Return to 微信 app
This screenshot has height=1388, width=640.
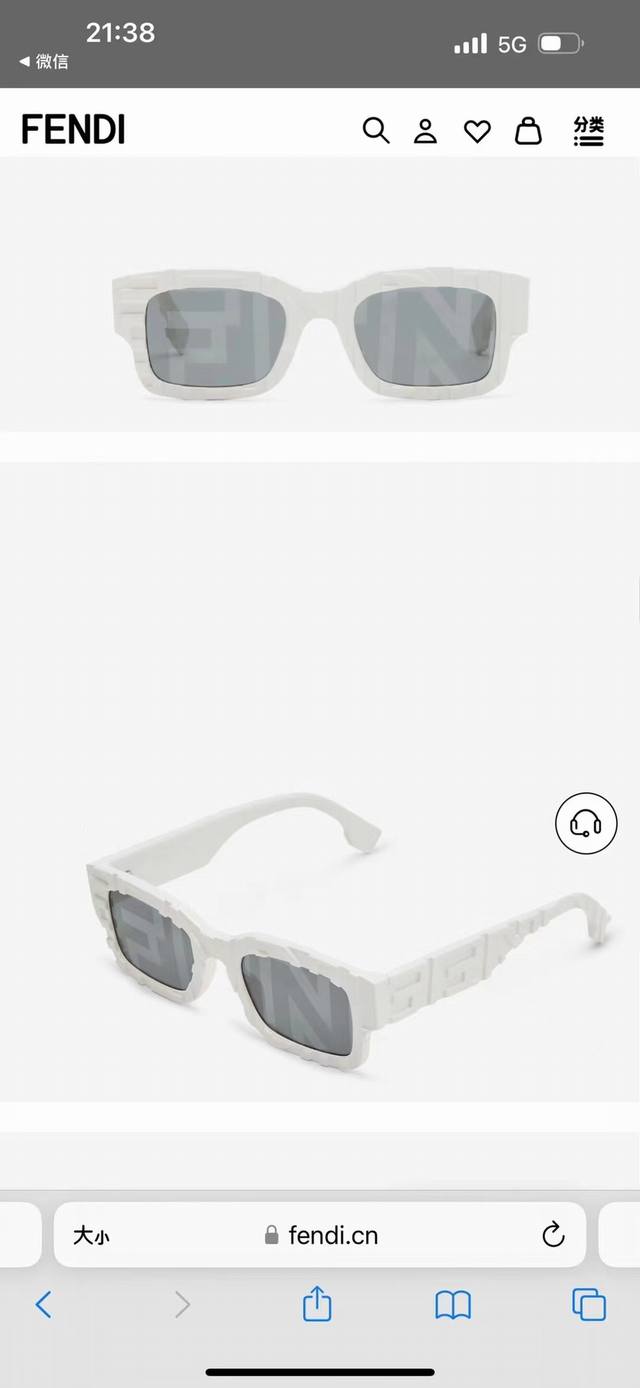pos(44,62)
